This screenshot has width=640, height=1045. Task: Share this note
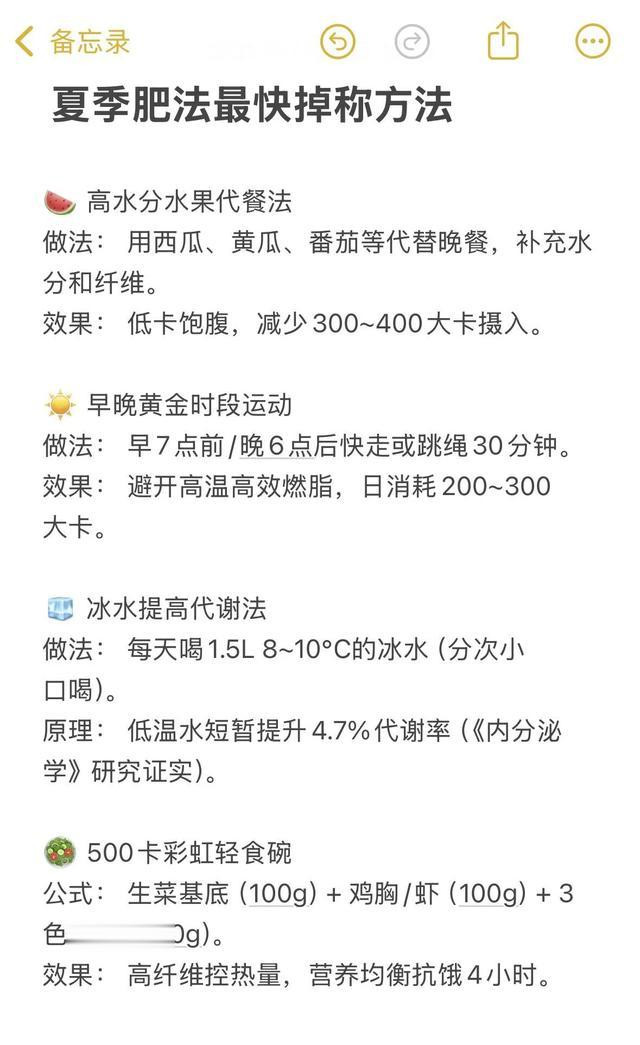pyautogui.click(x=503, y=41)
